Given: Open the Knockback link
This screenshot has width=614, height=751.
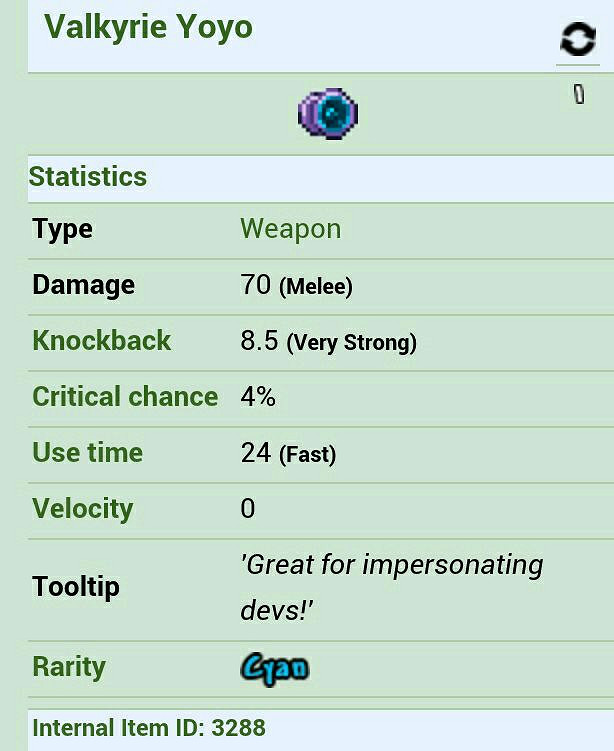Looking at the screenshot, I should [x=102, y=341].
